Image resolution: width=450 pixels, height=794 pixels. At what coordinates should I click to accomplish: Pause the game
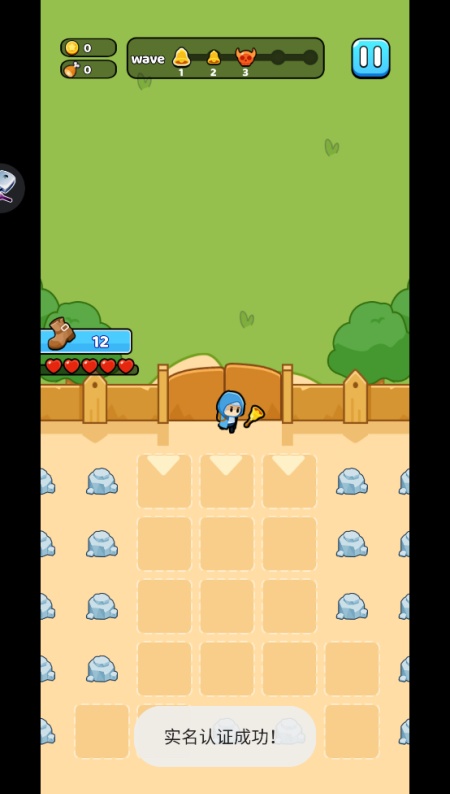(x=371, y=58)
